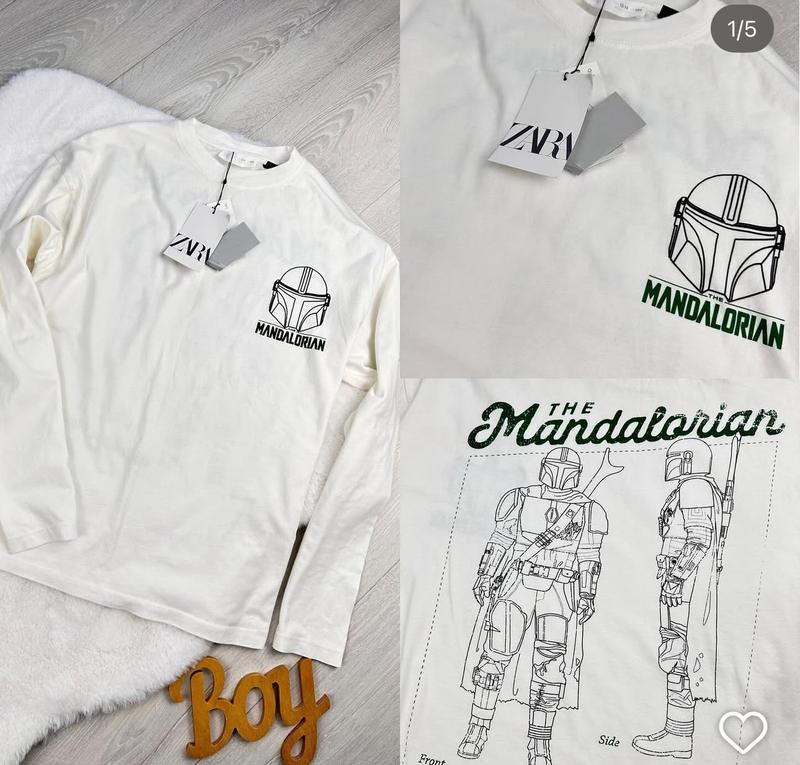Add this Mandalorian shirt to favorites

[x=743, y=728]
